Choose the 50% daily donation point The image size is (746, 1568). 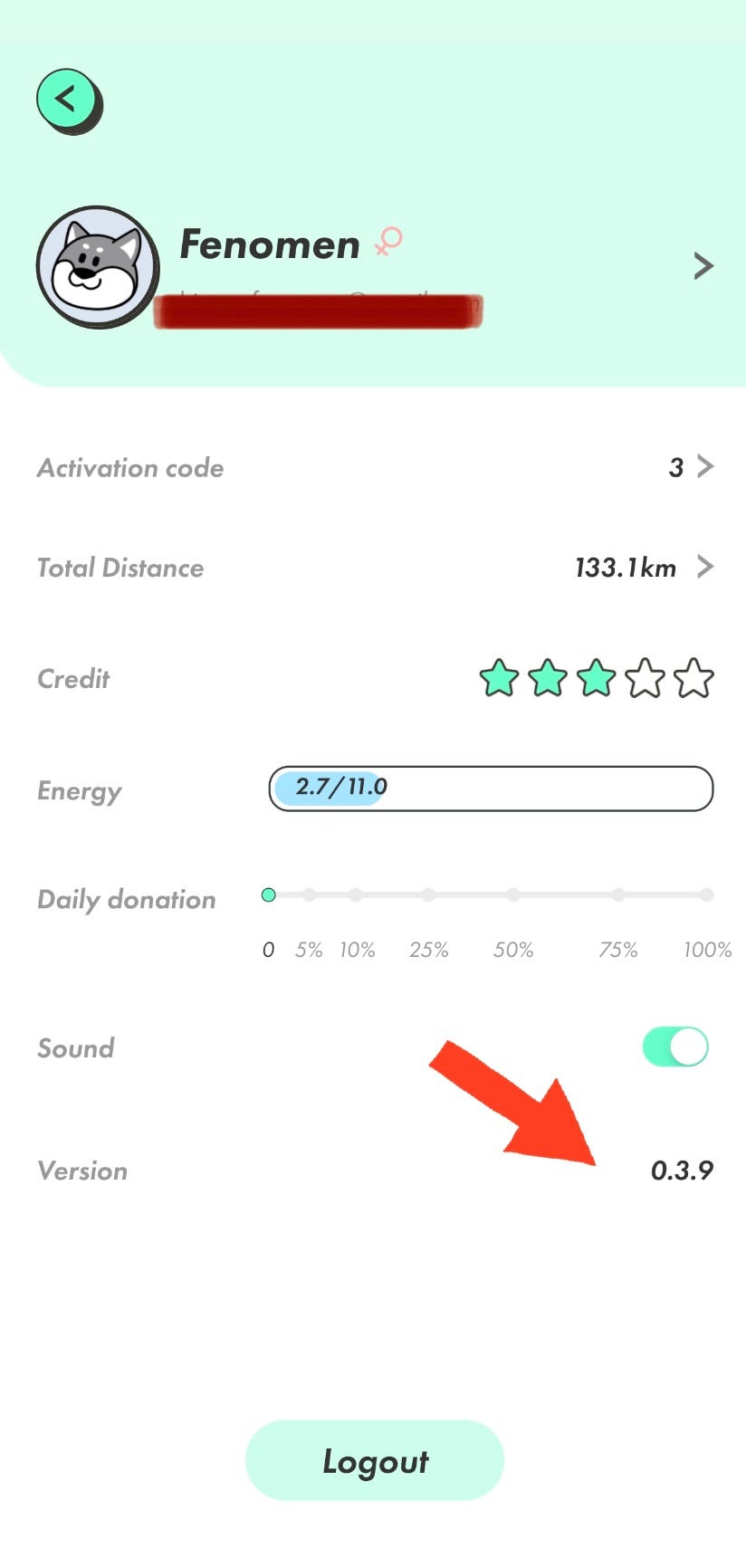tap(513, 895)
